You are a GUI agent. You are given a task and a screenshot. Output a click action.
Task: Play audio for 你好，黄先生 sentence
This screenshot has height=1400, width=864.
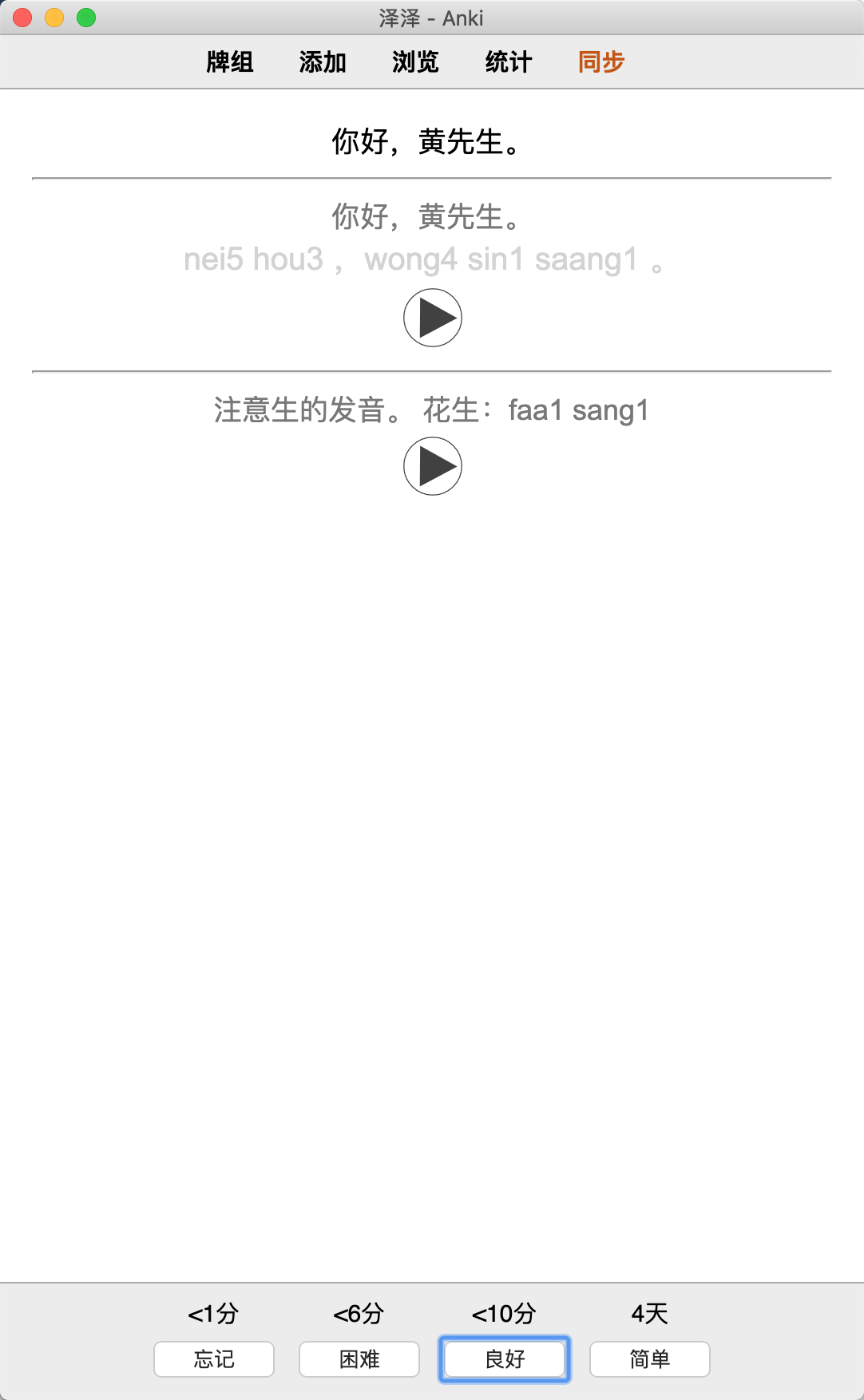[433, 318]
